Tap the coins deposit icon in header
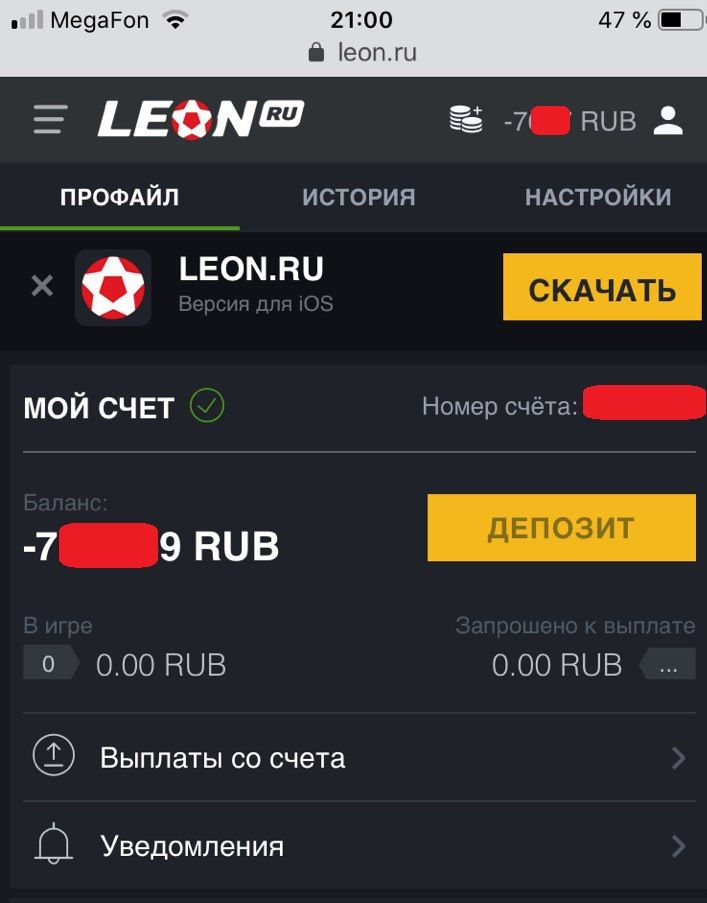This screenshot has width=707, height=903. 465,120
